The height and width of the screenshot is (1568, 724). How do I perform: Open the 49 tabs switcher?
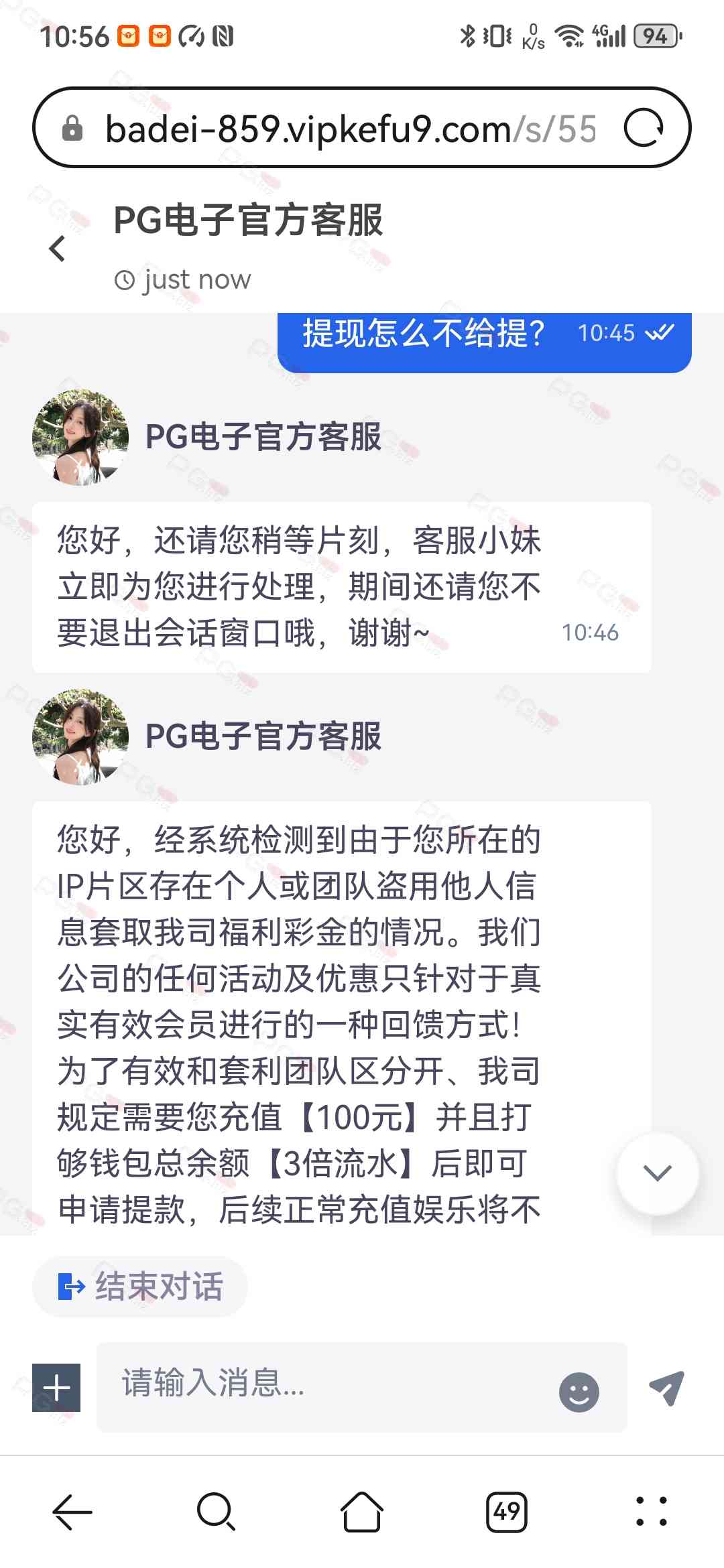point(507,1512)
